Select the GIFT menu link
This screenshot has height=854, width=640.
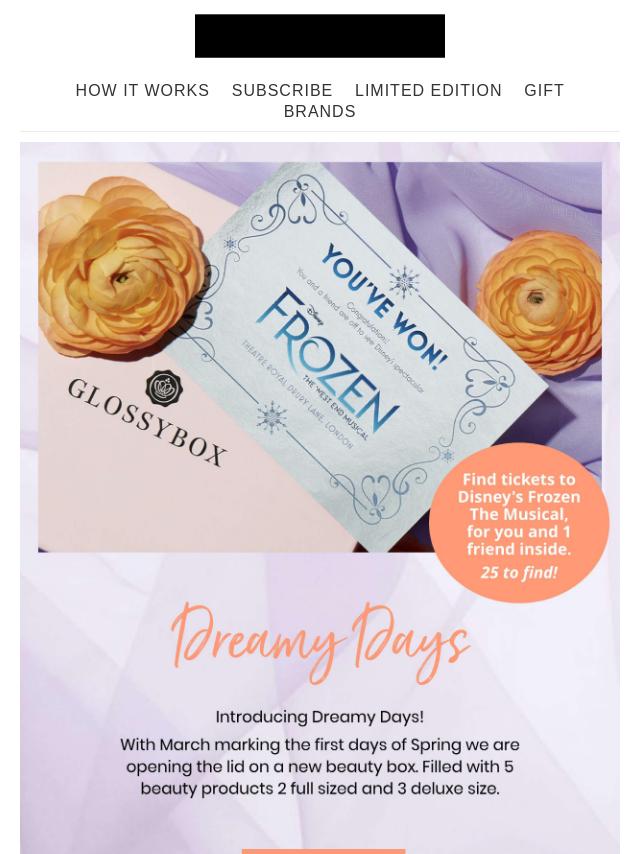pos(544,90)
